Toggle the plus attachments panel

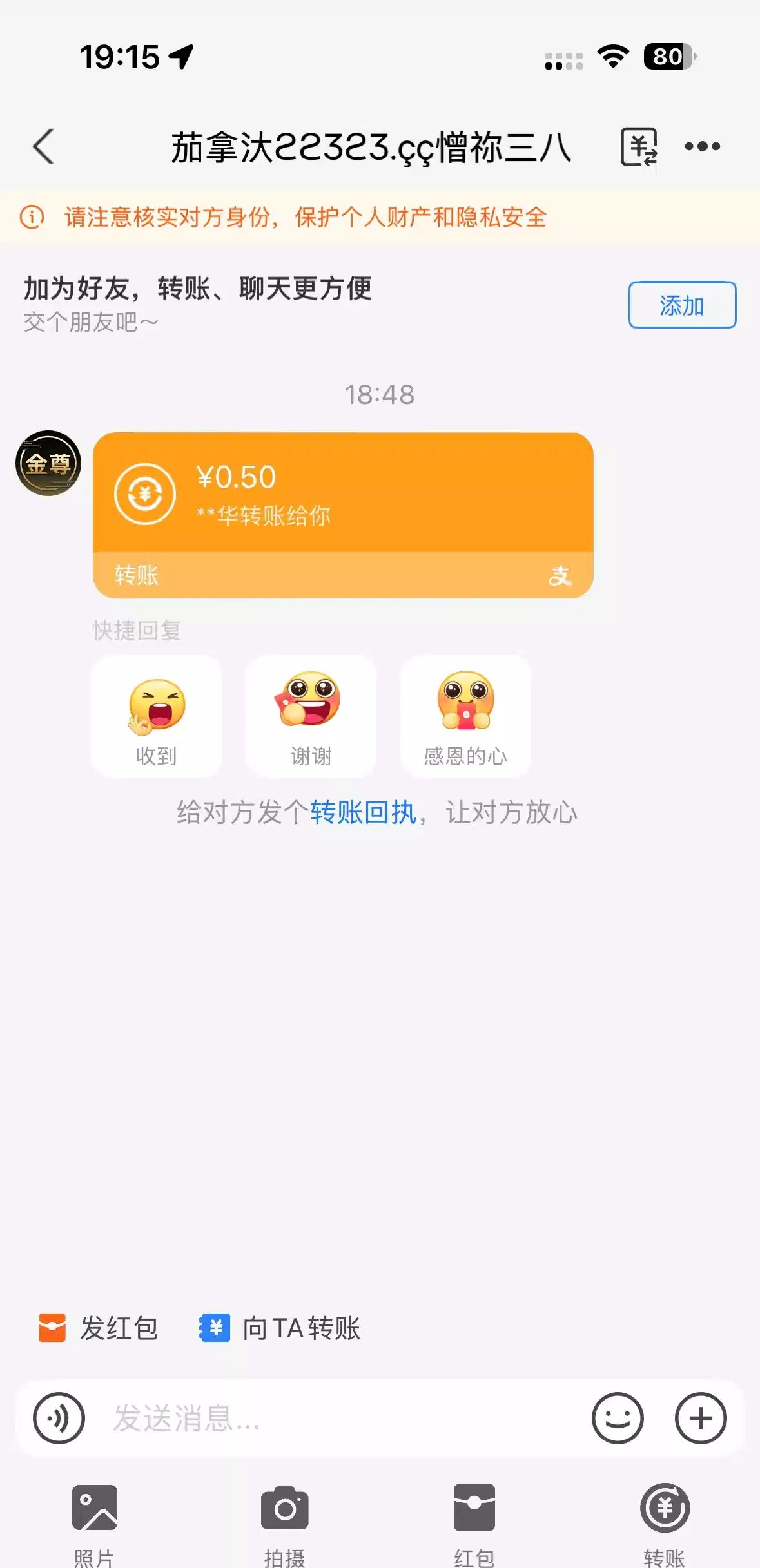coord(701,1418)
